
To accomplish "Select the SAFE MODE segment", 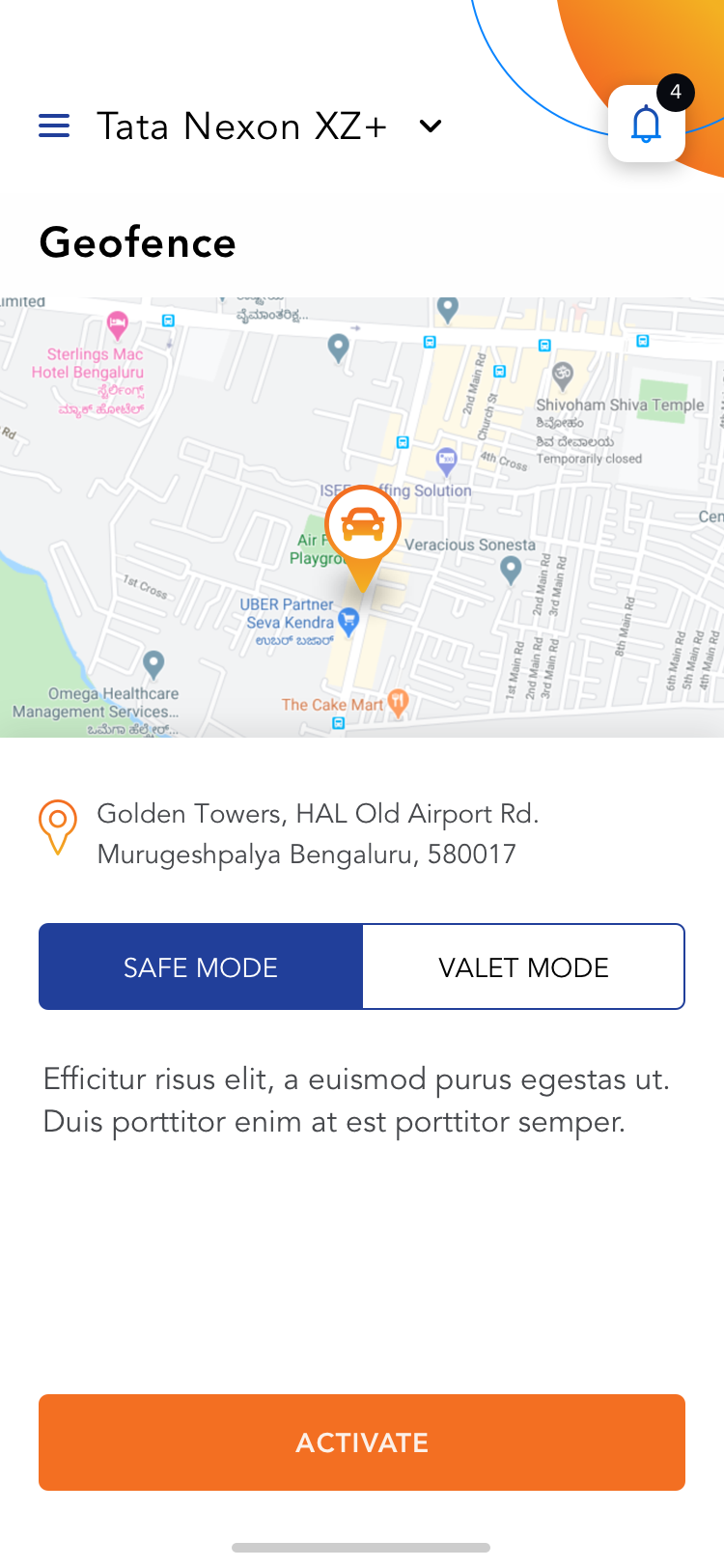I will [x=201, y=967].
